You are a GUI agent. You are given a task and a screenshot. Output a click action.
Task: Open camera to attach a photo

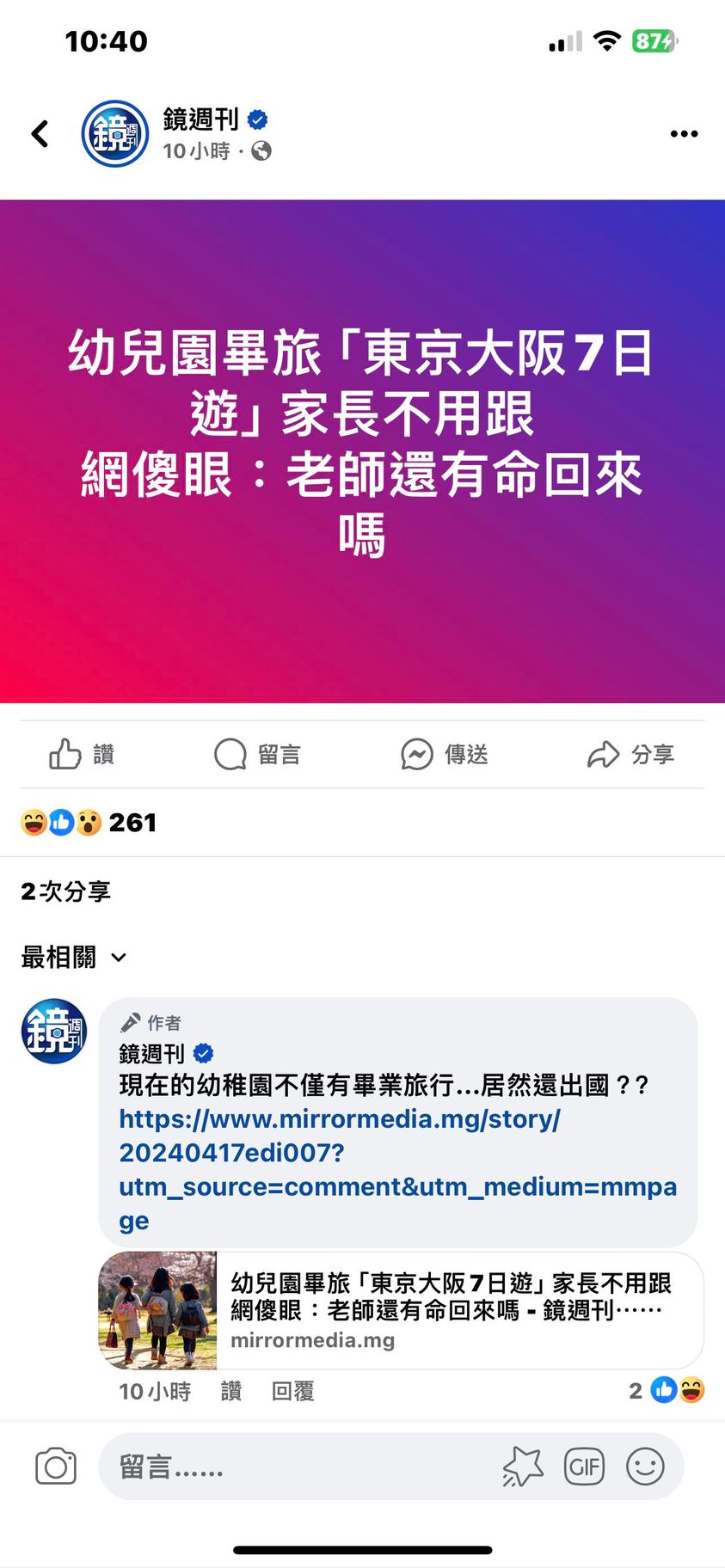click(56, 1467)
